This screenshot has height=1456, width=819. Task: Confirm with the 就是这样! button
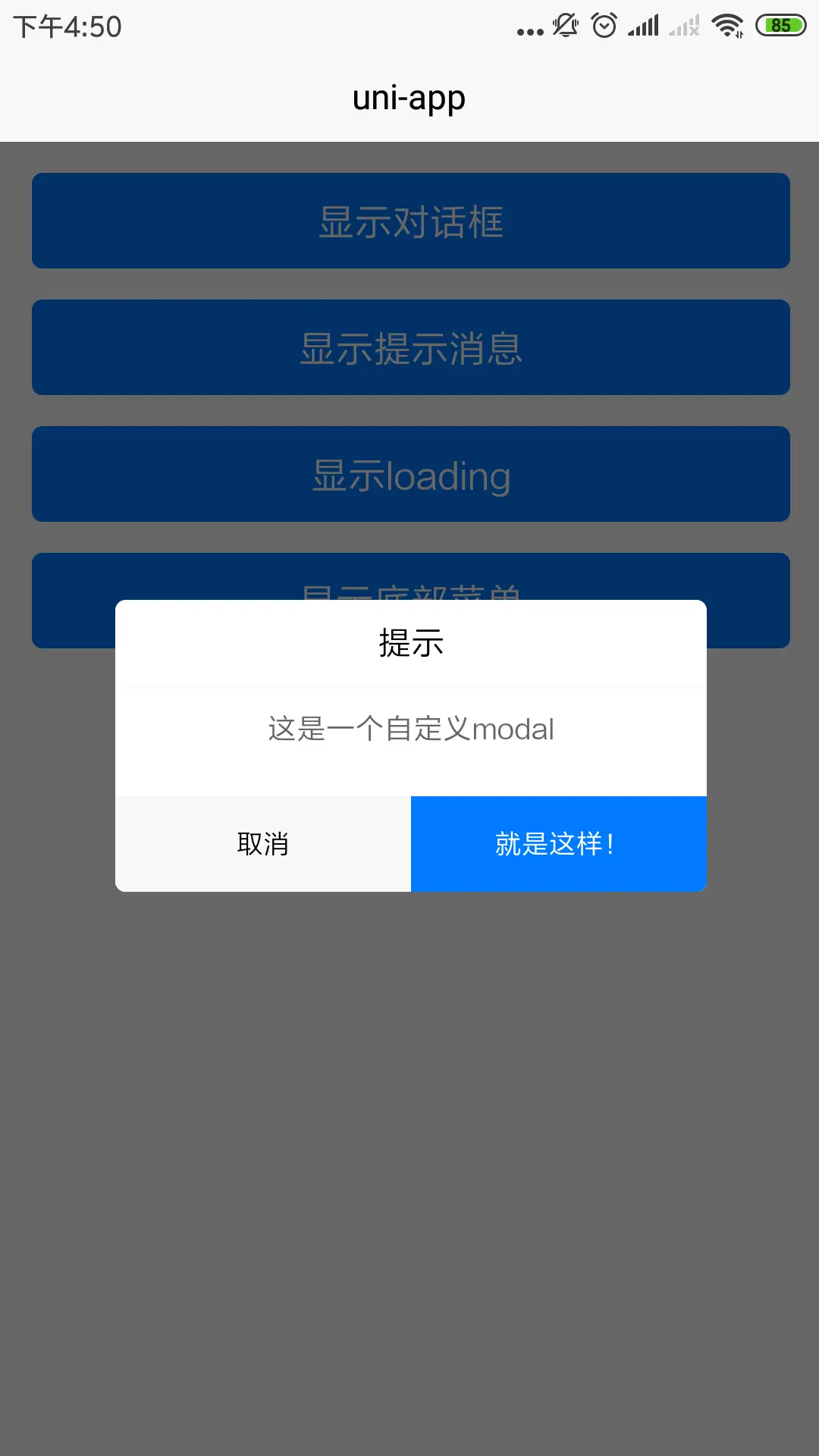click(559, 844)
